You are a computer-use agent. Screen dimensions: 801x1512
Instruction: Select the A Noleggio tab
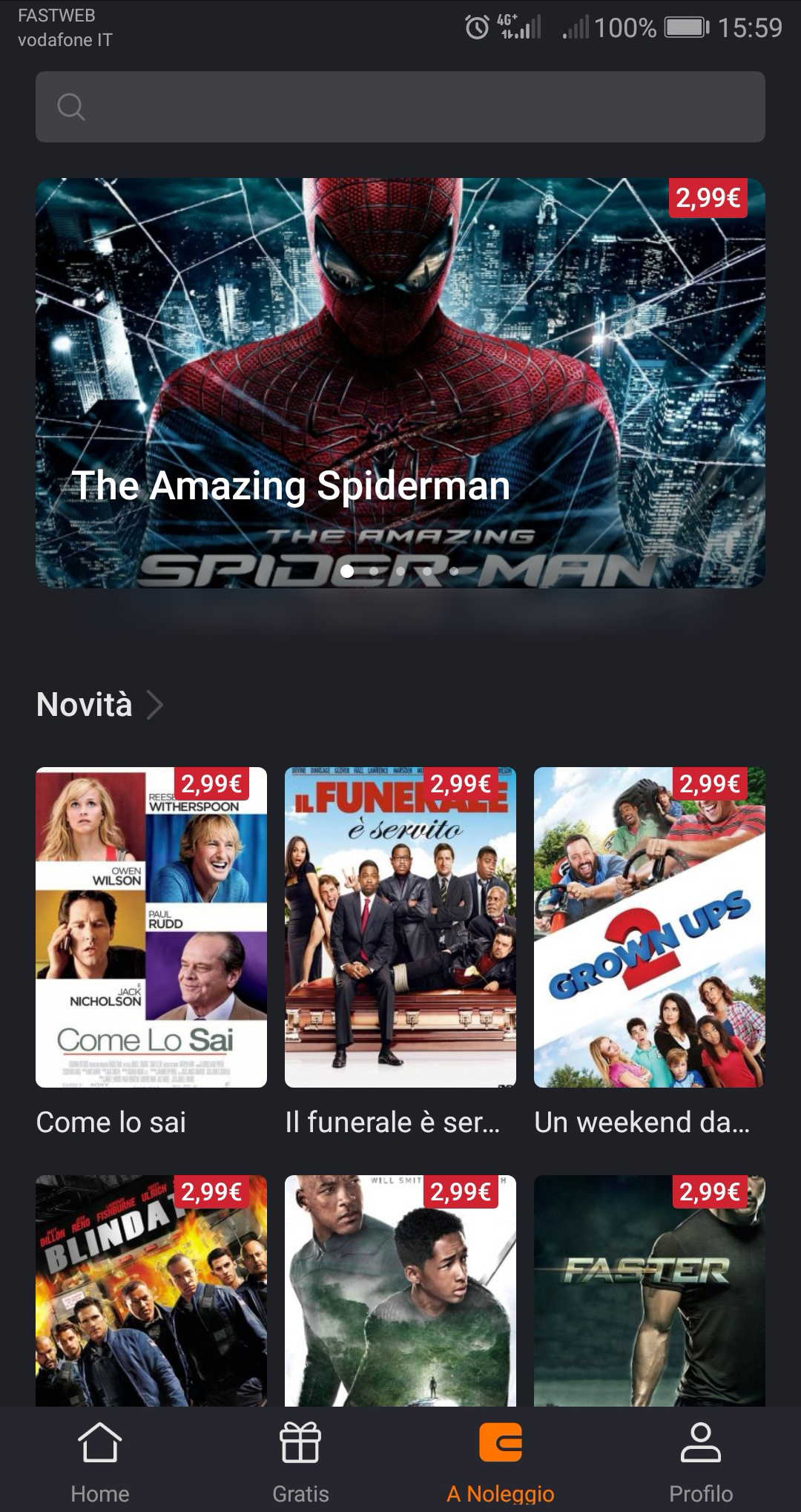(501, 1460)
